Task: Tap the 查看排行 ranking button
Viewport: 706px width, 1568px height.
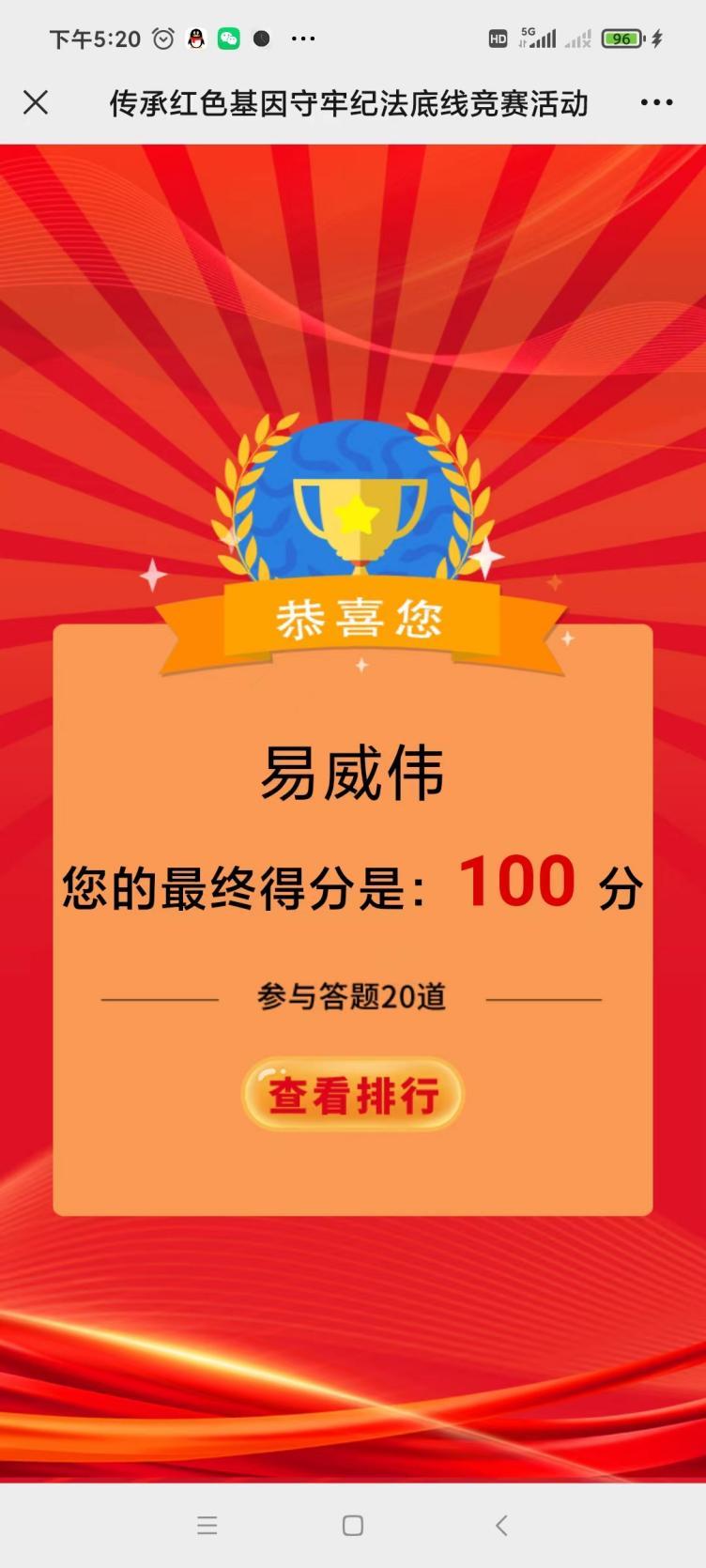Action: [353, 1095]
